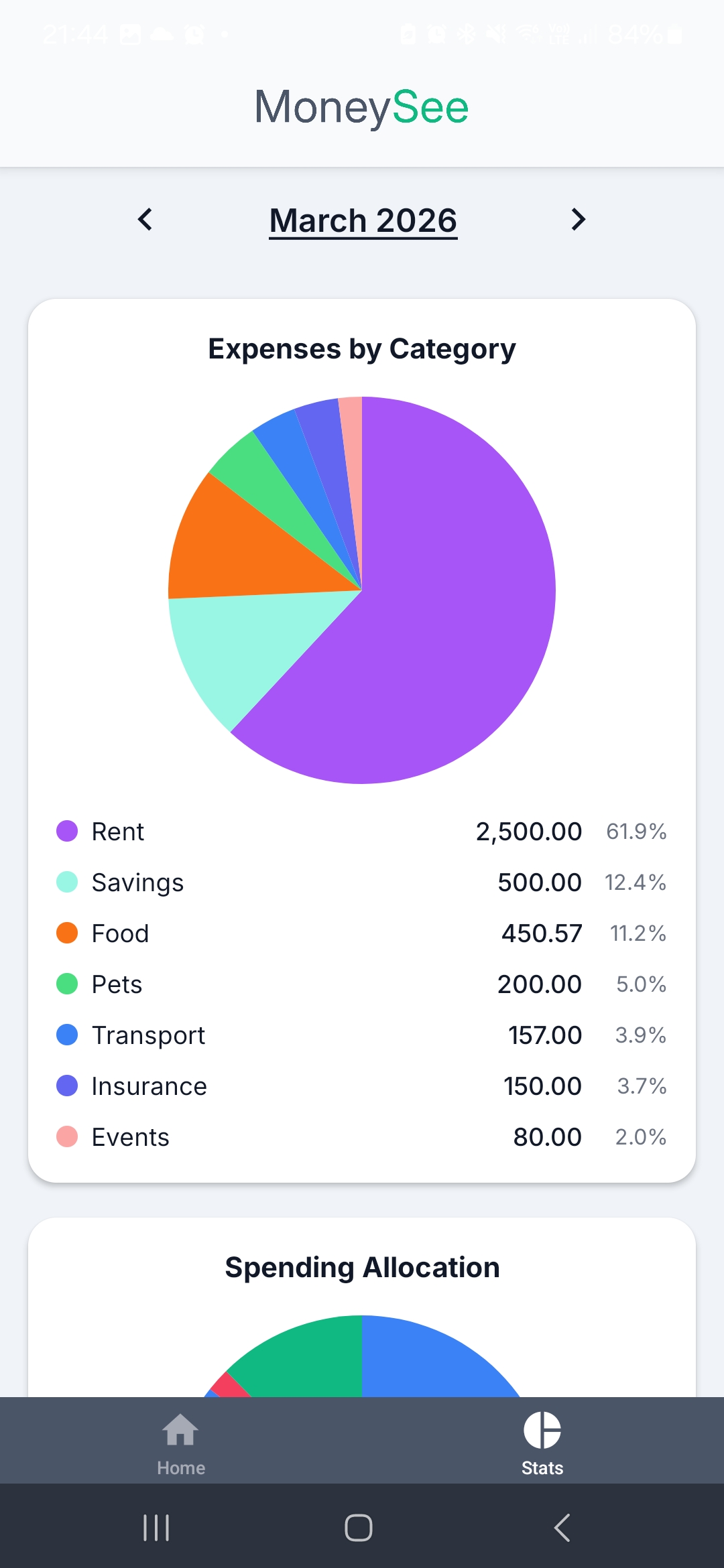Viewport: 724px width, 1568px height.
Task: Tap the purple Rent color dot
Action: (67, 831)
